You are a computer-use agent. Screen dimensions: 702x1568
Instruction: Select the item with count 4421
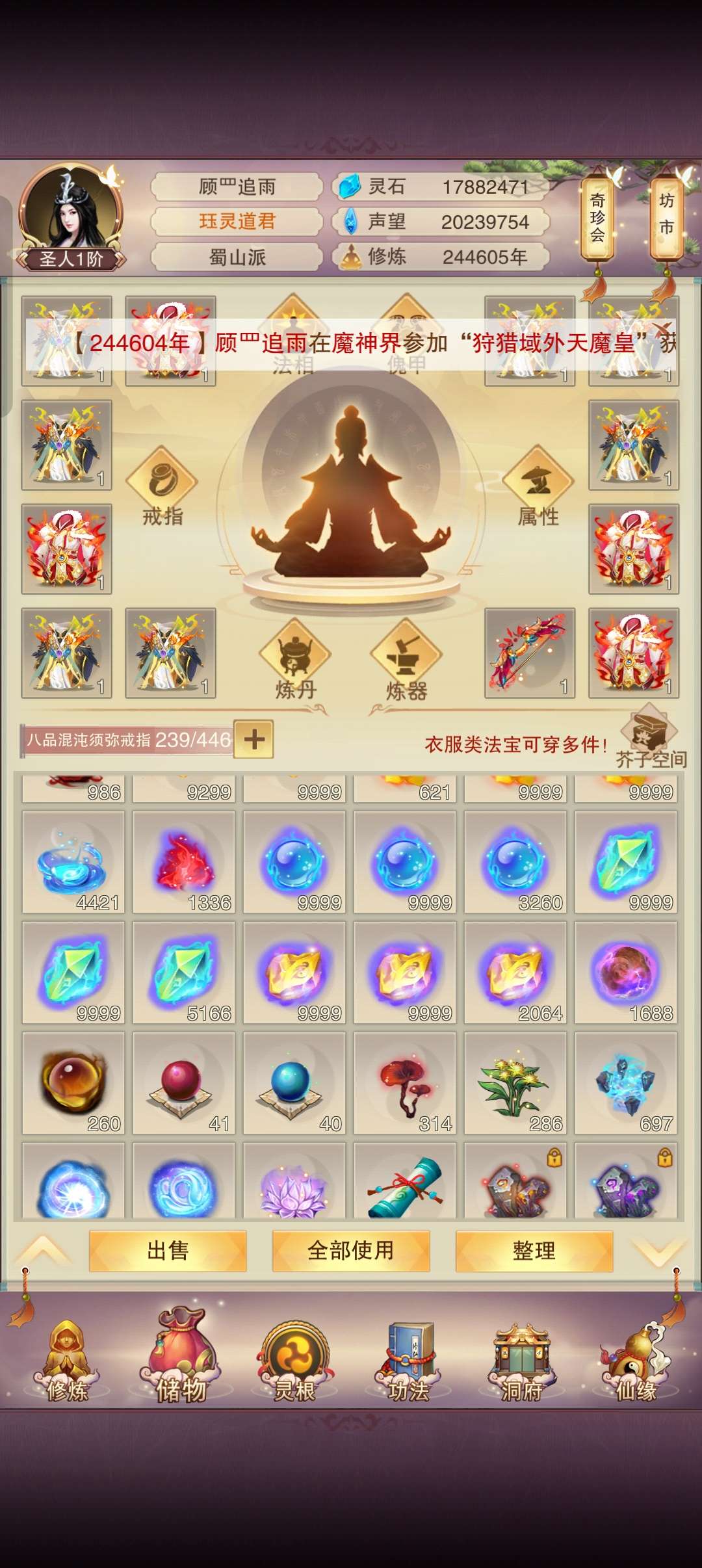(73, 862)
